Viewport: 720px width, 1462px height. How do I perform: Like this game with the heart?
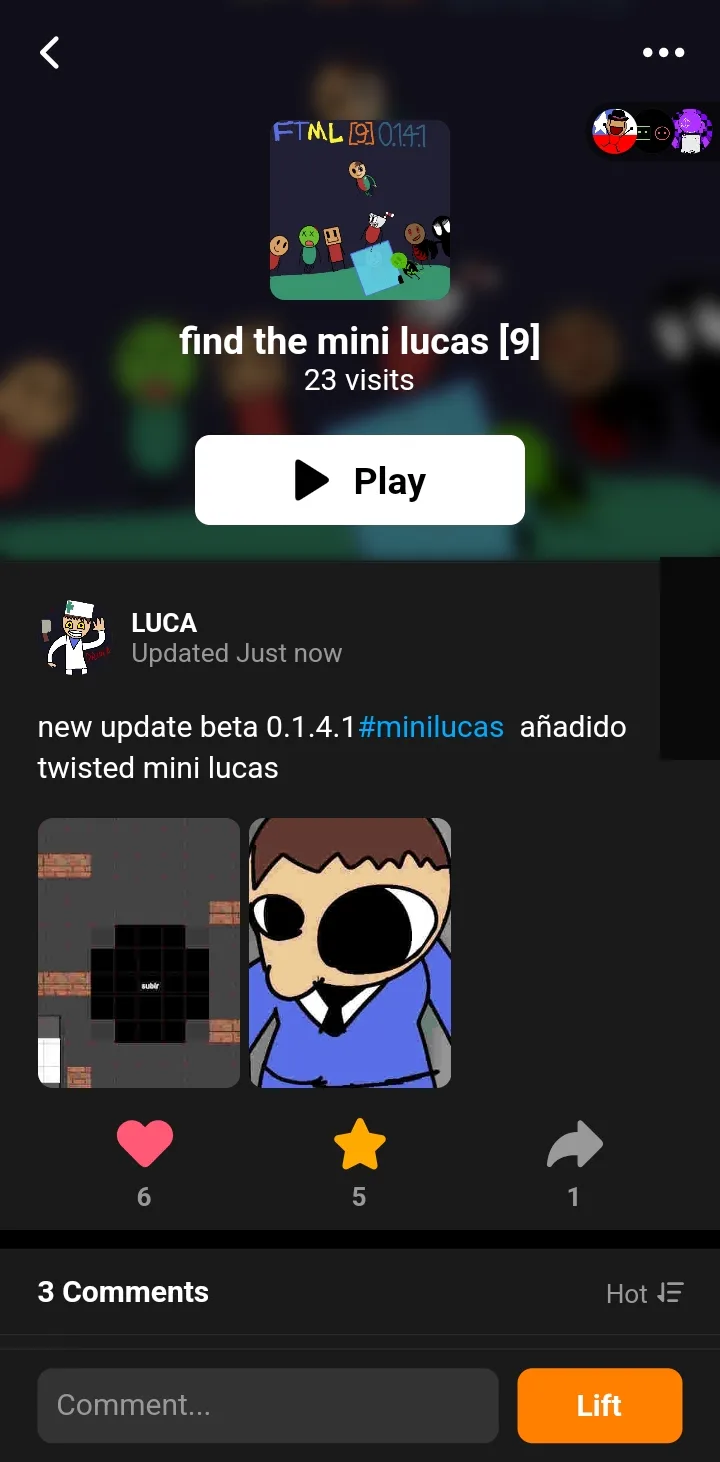[145, 1145]
